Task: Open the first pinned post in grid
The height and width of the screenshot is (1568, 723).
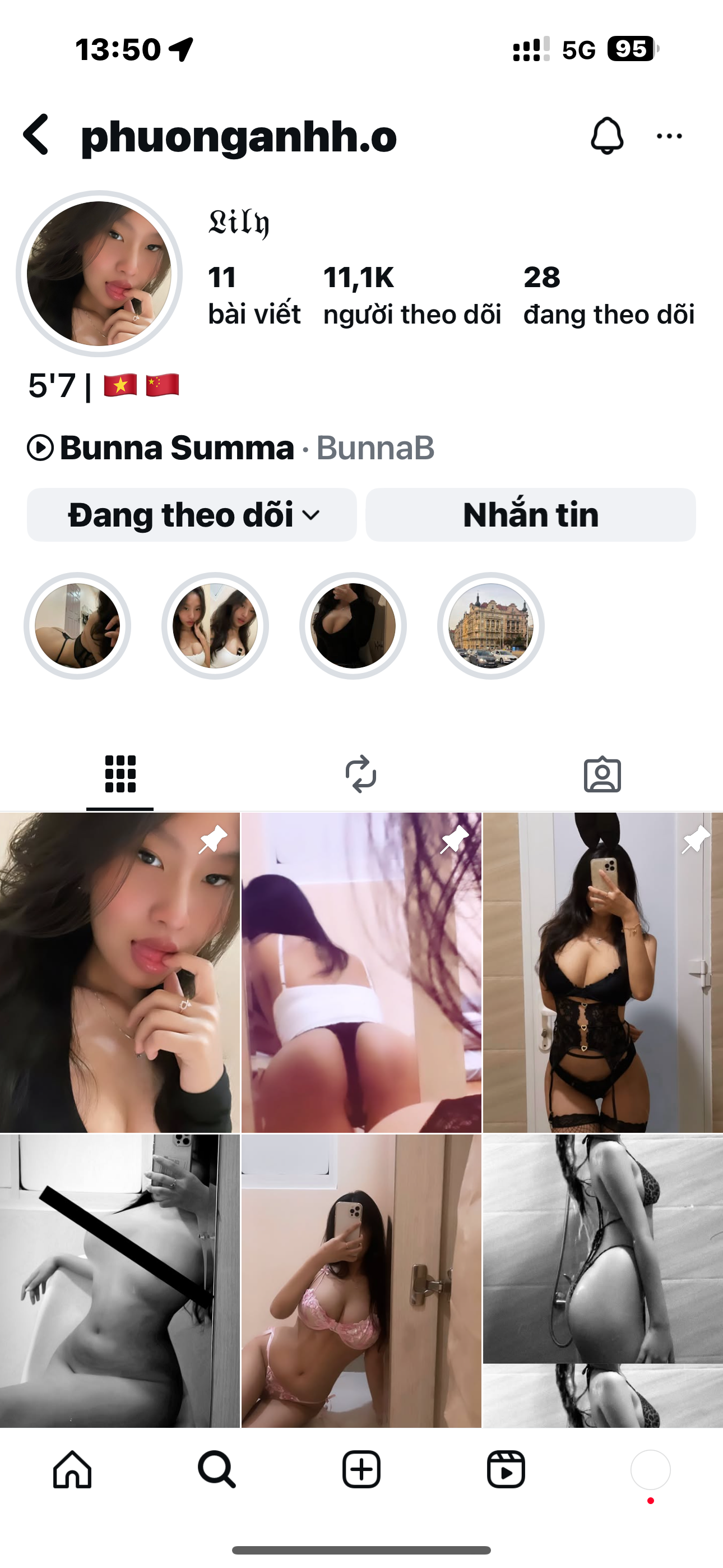Action: pyautogui.click(x=120, y=972)
